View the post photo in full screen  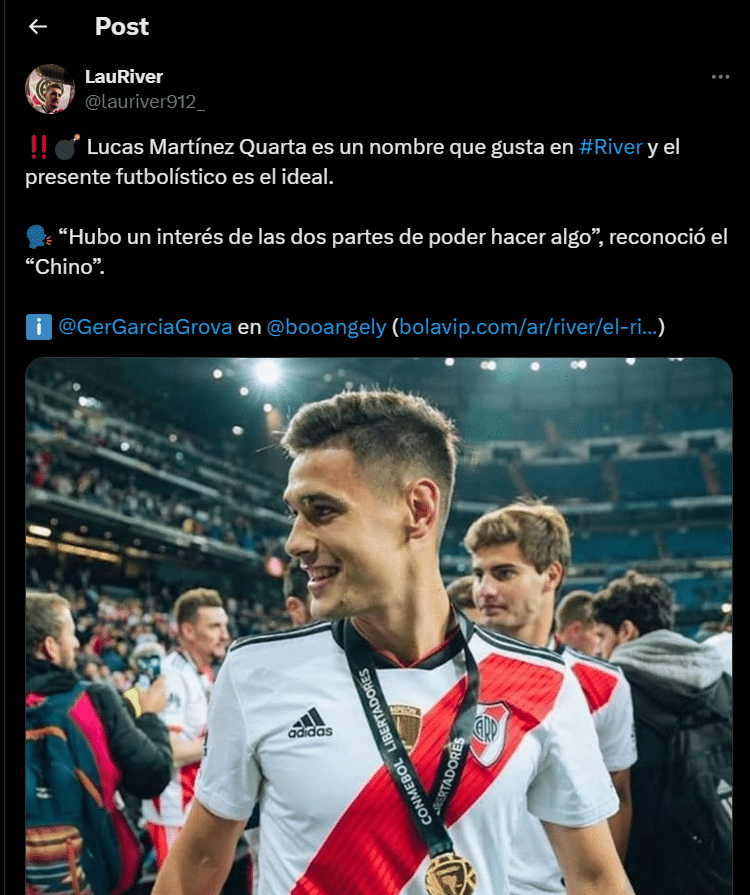coord(378,625)
